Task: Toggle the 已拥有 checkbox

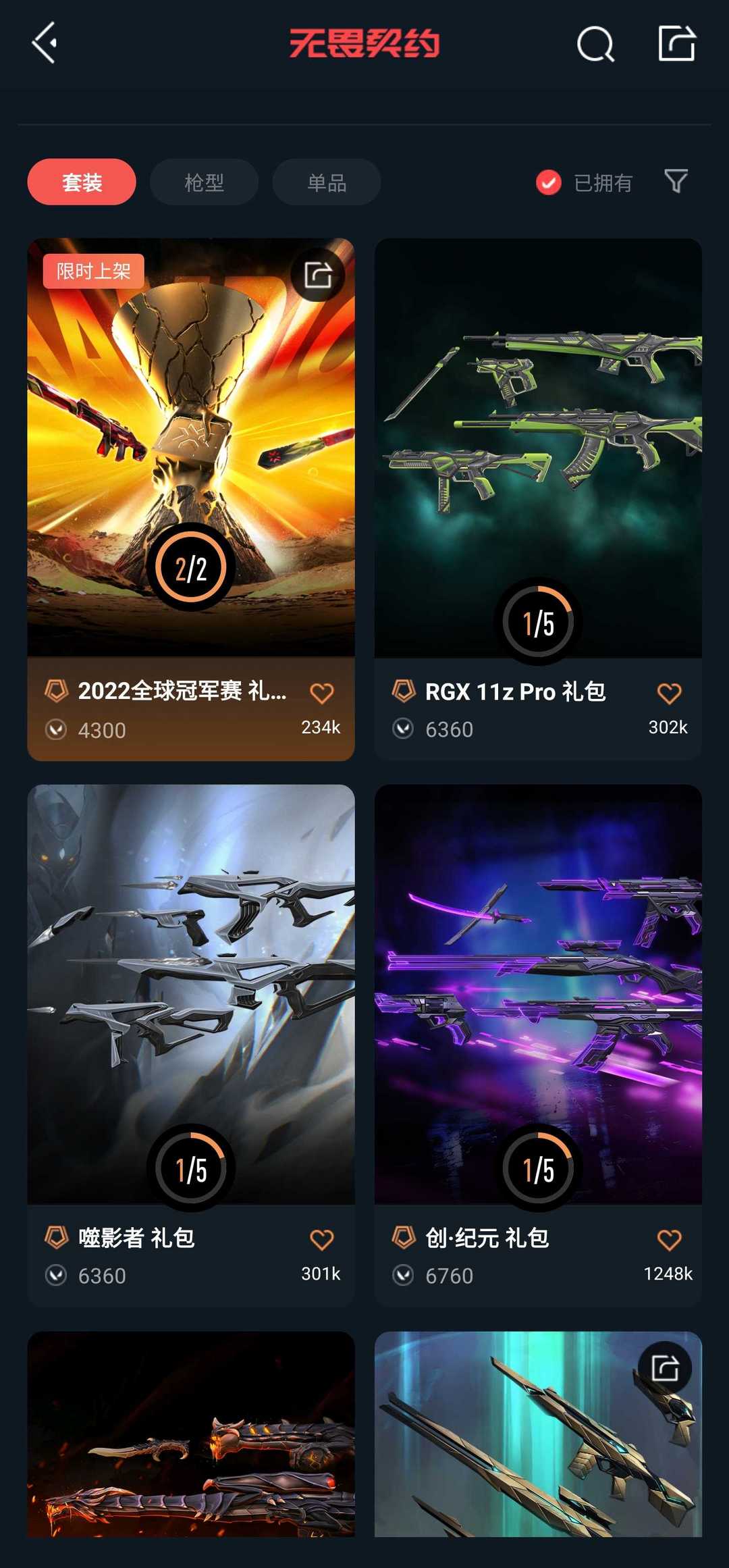Action: tap(549, 182)
